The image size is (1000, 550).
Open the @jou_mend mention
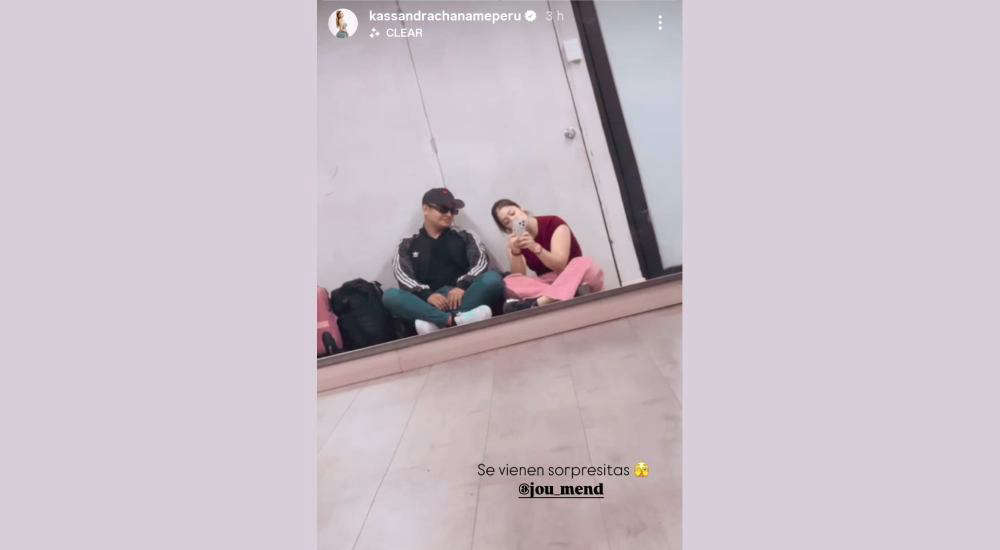561,490
